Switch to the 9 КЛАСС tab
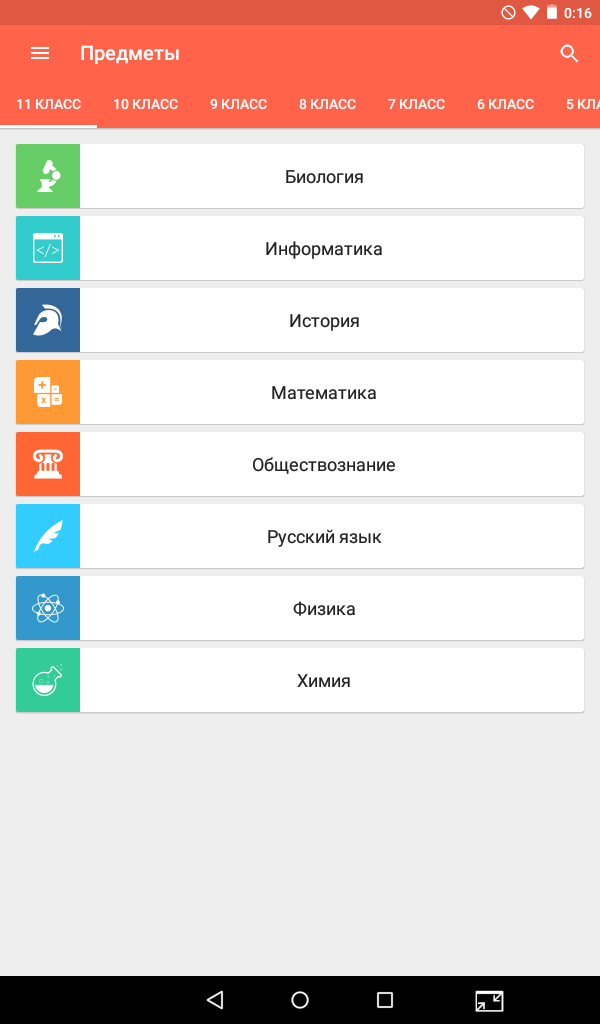This screenshot has width=600, height=1024. tap(238, 104)
